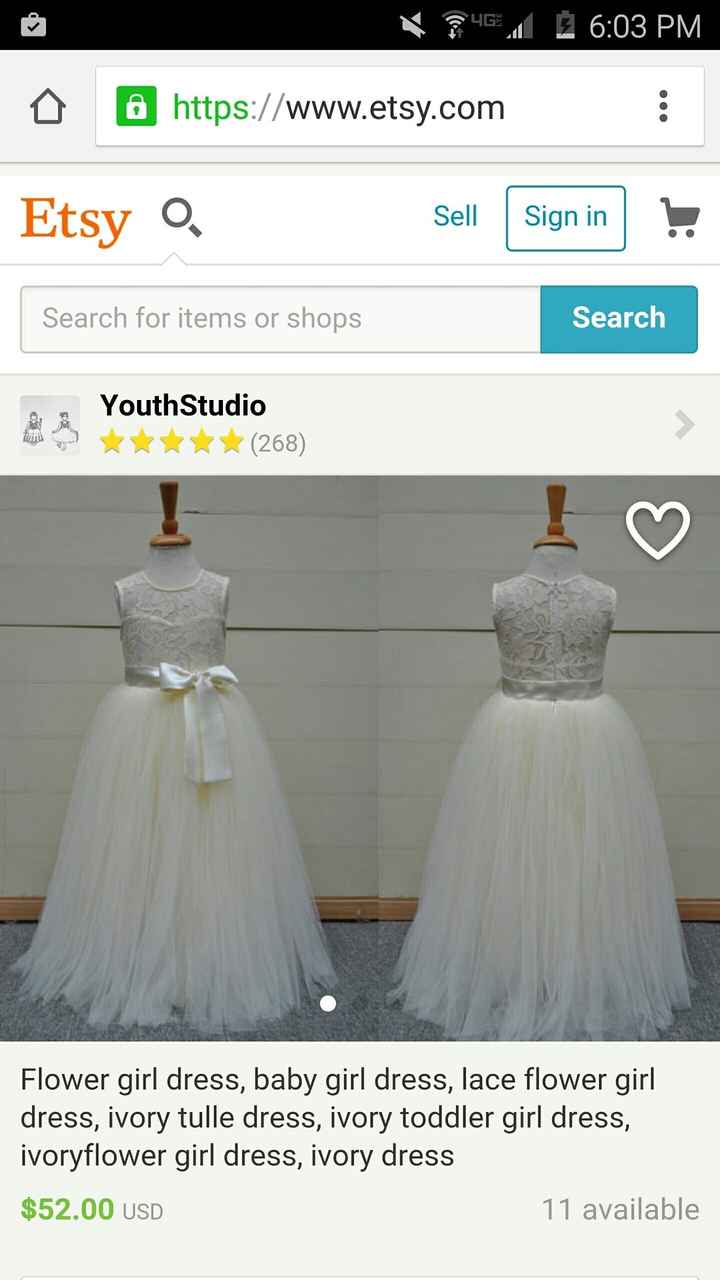Toggle favorite on the flower girl dress
The width and height of the screenshot is (720, 1280).
(658, 530)
